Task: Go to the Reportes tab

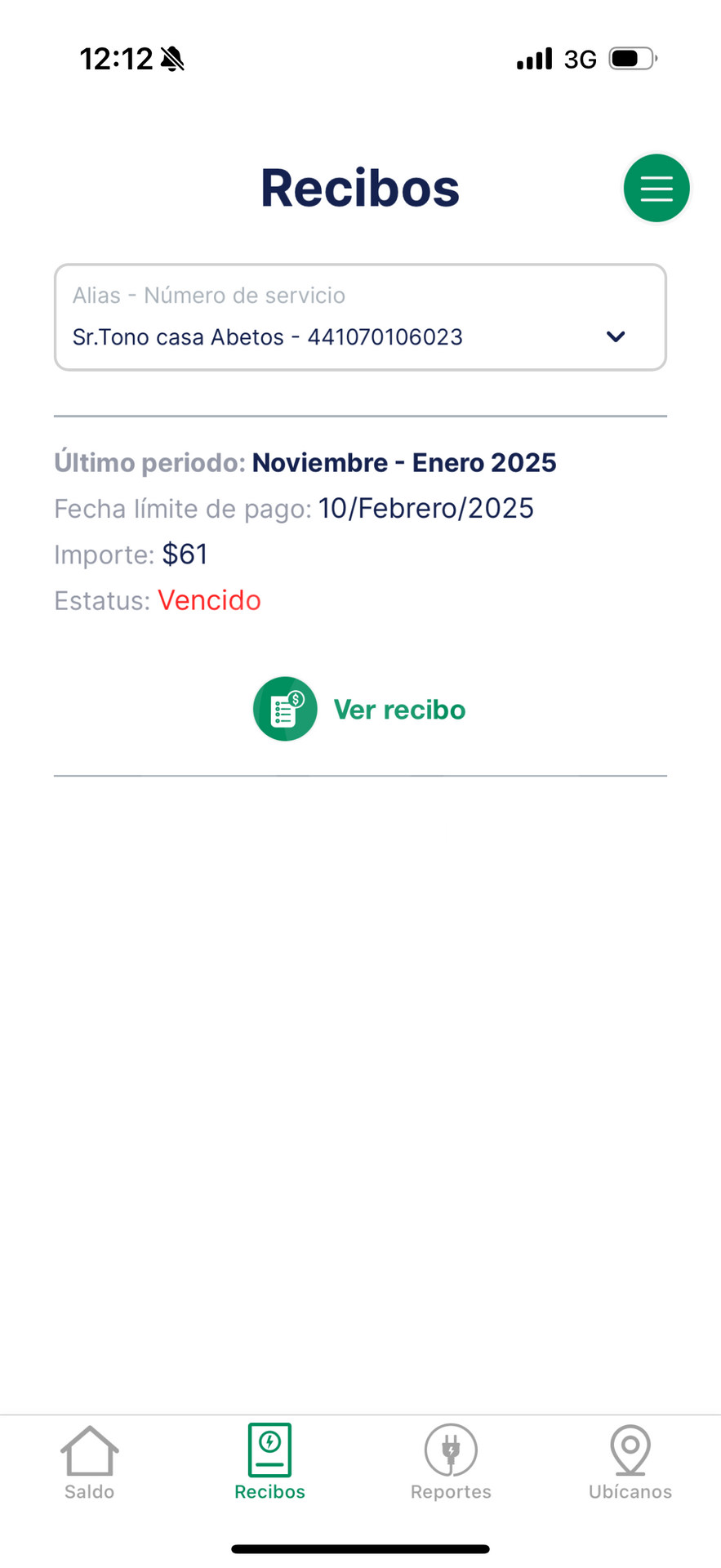Action: pyautogui.click(x=451, y=1463)
